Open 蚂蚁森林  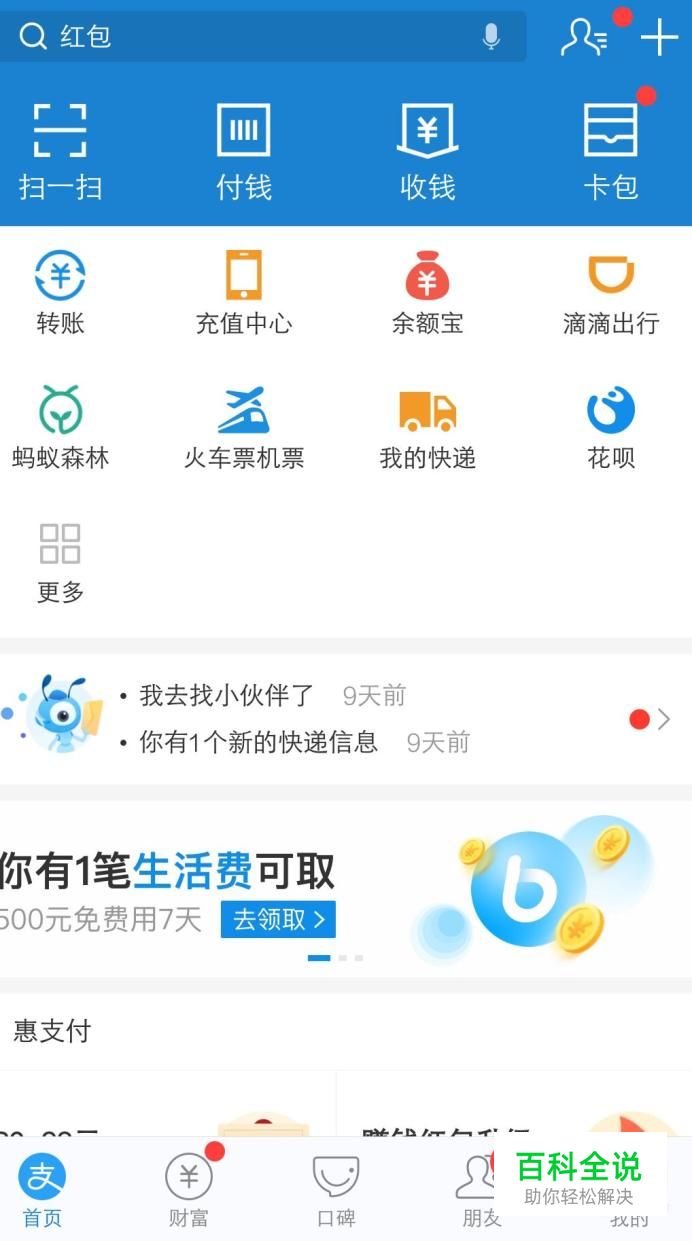point(60,427)
